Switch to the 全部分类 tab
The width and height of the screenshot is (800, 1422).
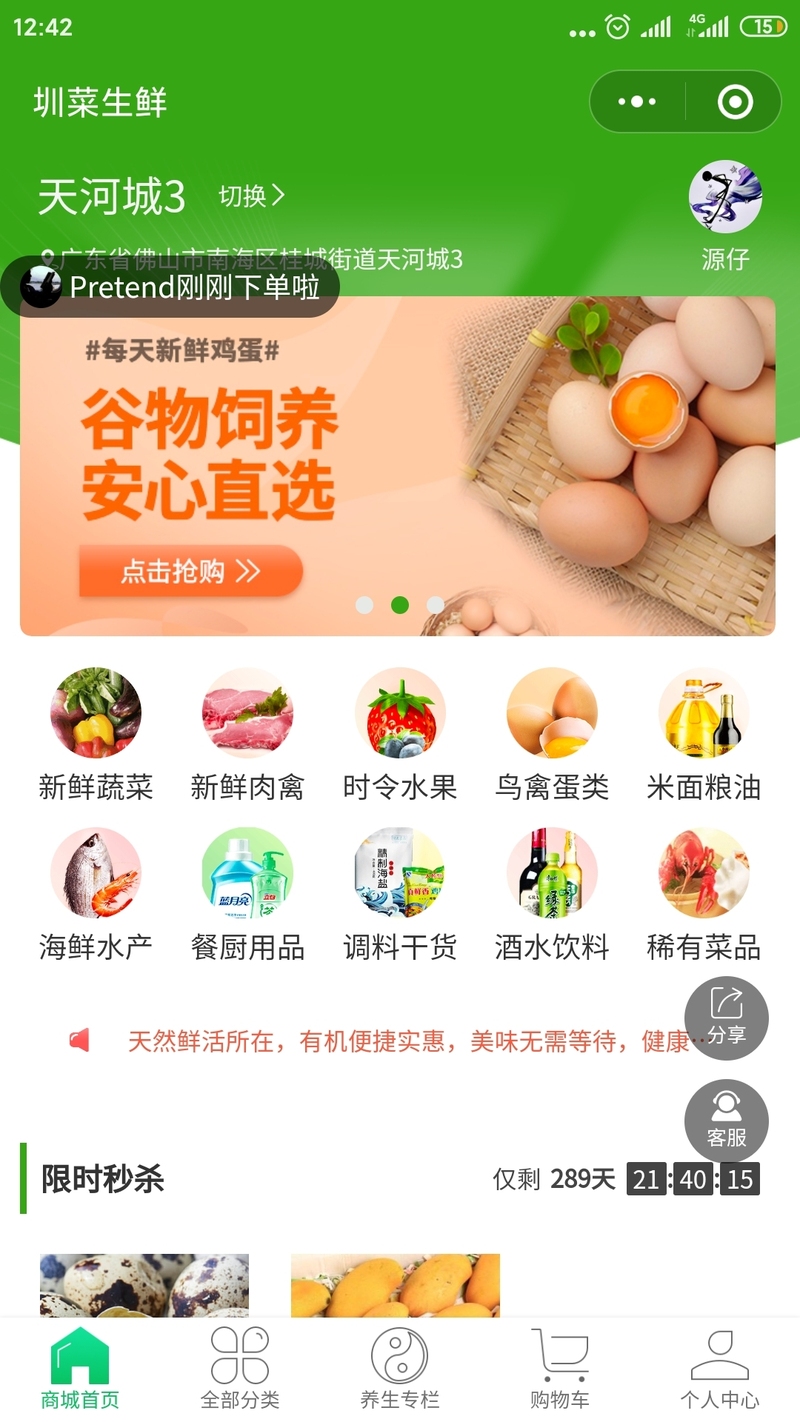[240, 1368]
